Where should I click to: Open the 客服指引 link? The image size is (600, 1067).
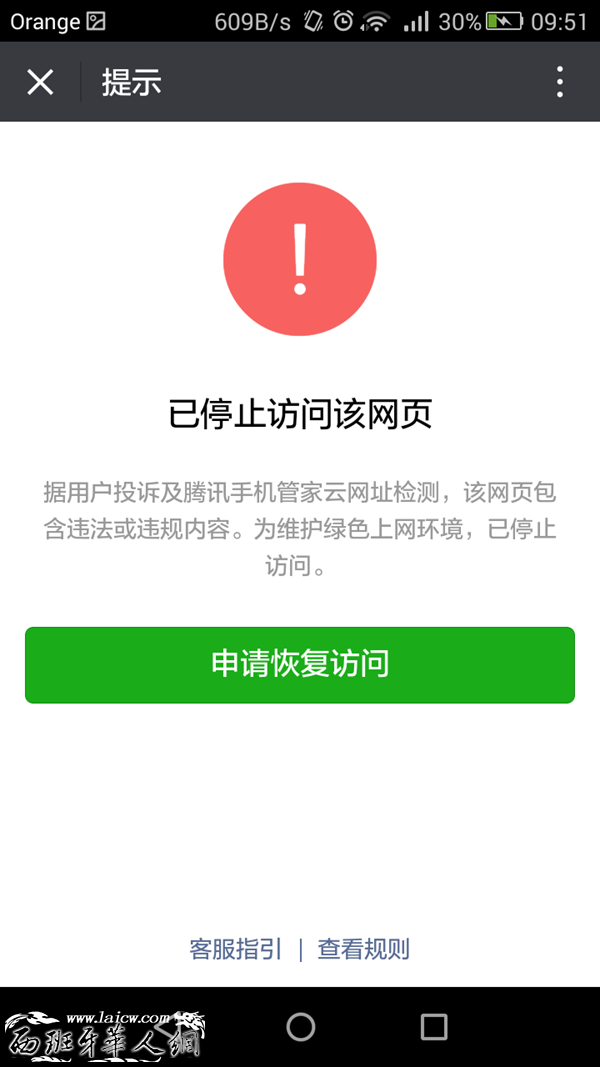(x=235, y=948)
